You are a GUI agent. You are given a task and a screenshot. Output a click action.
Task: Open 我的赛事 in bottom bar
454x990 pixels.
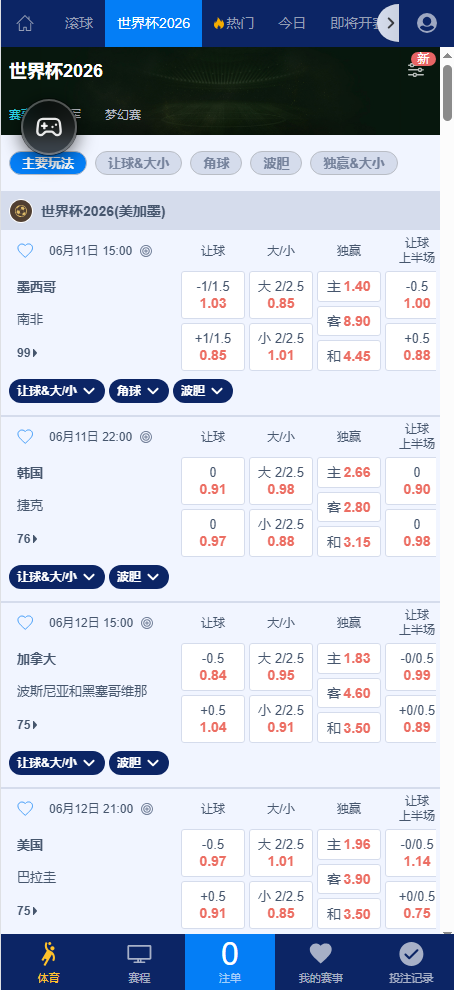pyautogui.click(x=321, y=963)
